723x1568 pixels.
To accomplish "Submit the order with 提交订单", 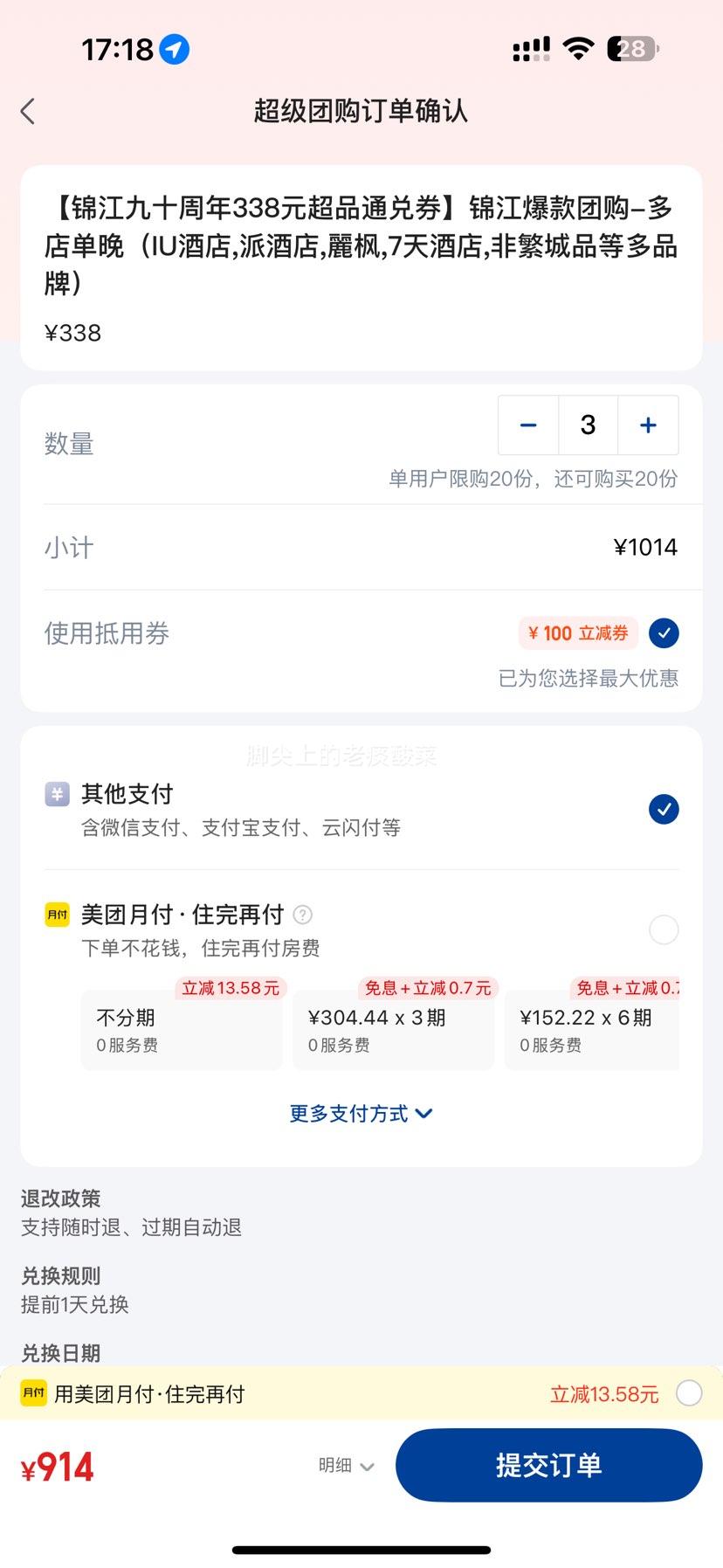I will click(548, 1465).
